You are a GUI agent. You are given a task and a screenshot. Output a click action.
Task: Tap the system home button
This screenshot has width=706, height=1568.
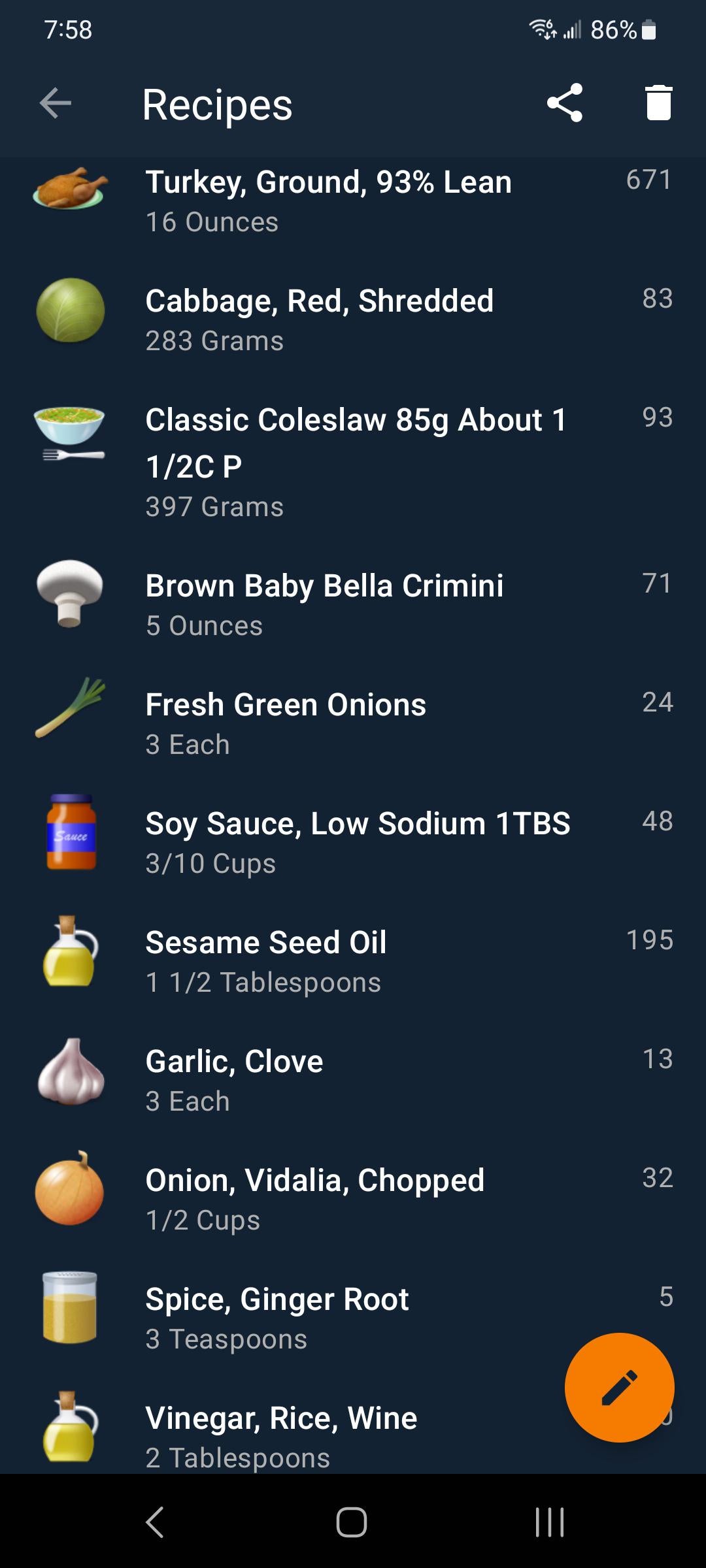pyautogui.click(x=352, y=1522)
